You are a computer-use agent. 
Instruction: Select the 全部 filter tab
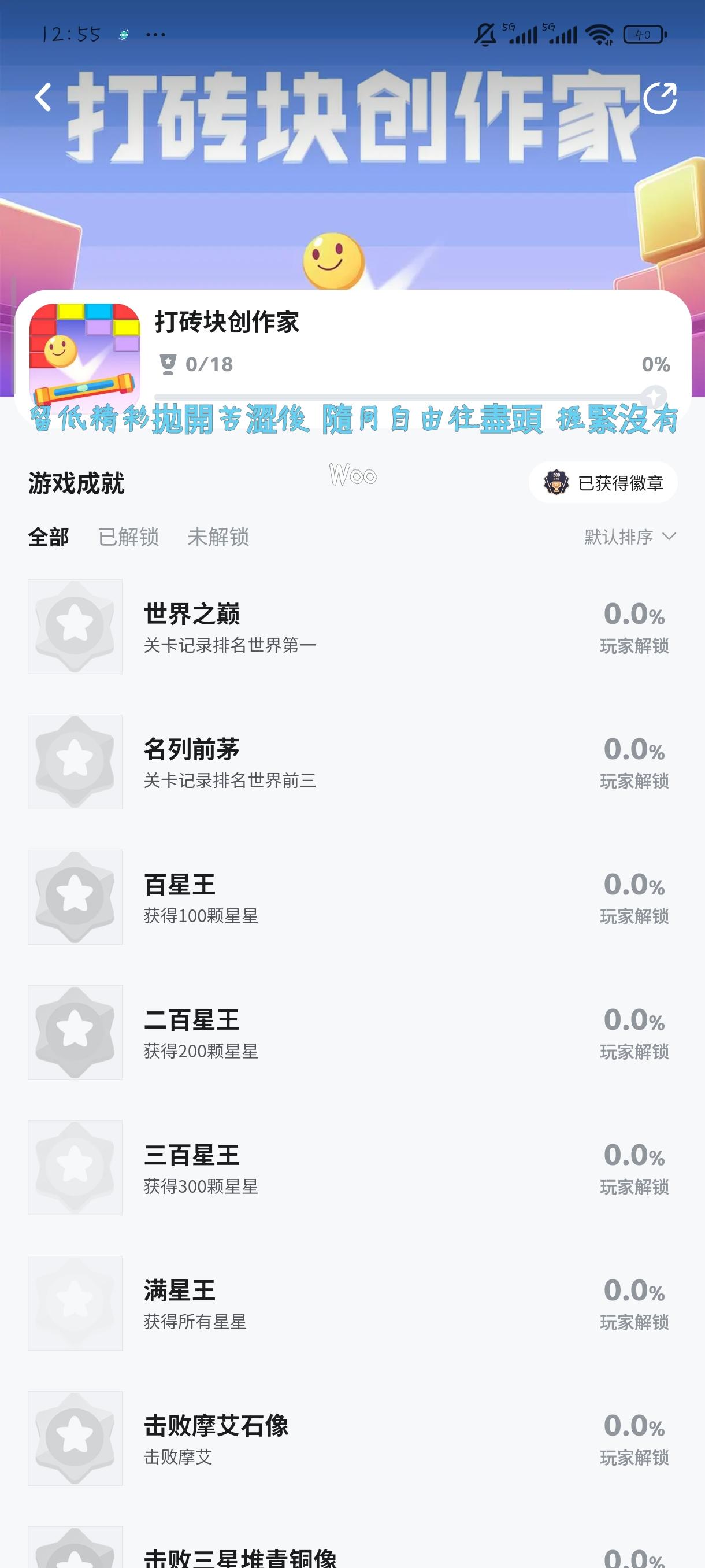(50, 537)
